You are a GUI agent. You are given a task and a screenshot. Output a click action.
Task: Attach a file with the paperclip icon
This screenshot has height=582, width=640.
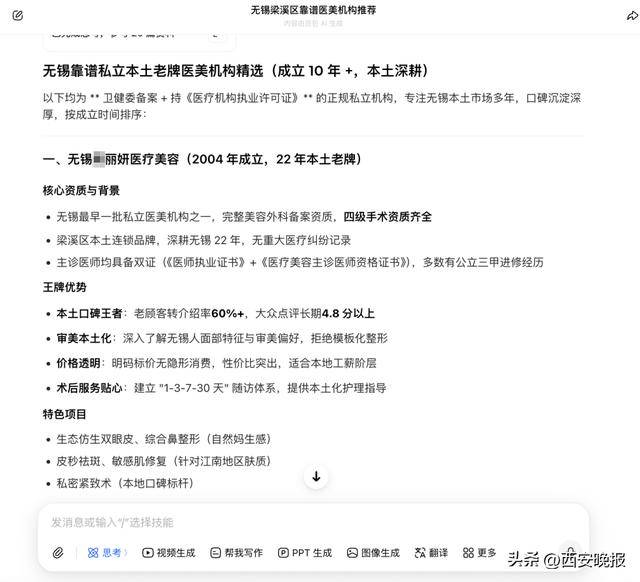click(58, 552)
